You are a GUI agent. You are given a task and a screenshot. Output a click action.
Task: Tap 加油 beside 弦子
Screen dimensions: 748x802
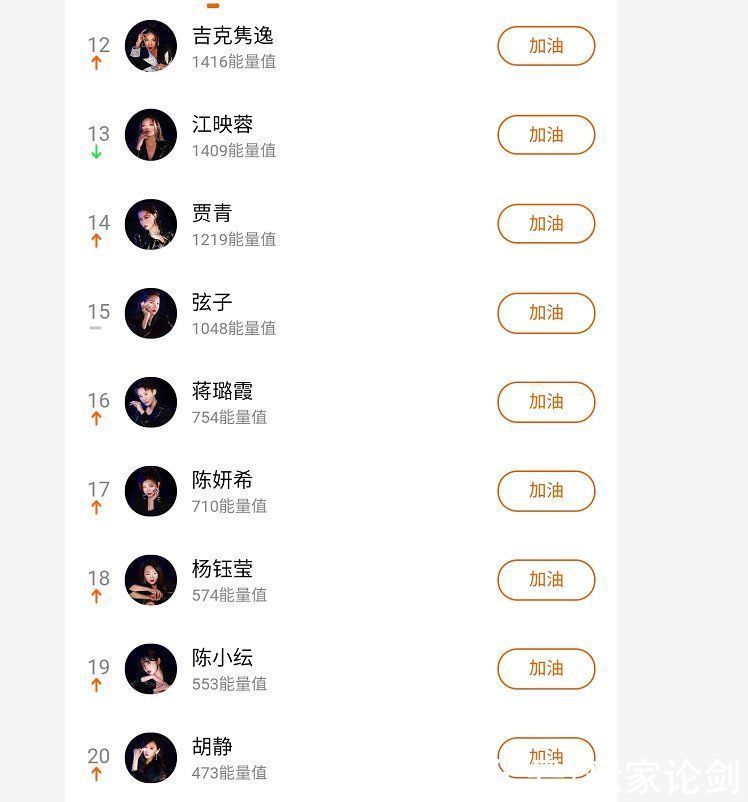(x=545, y=313)
